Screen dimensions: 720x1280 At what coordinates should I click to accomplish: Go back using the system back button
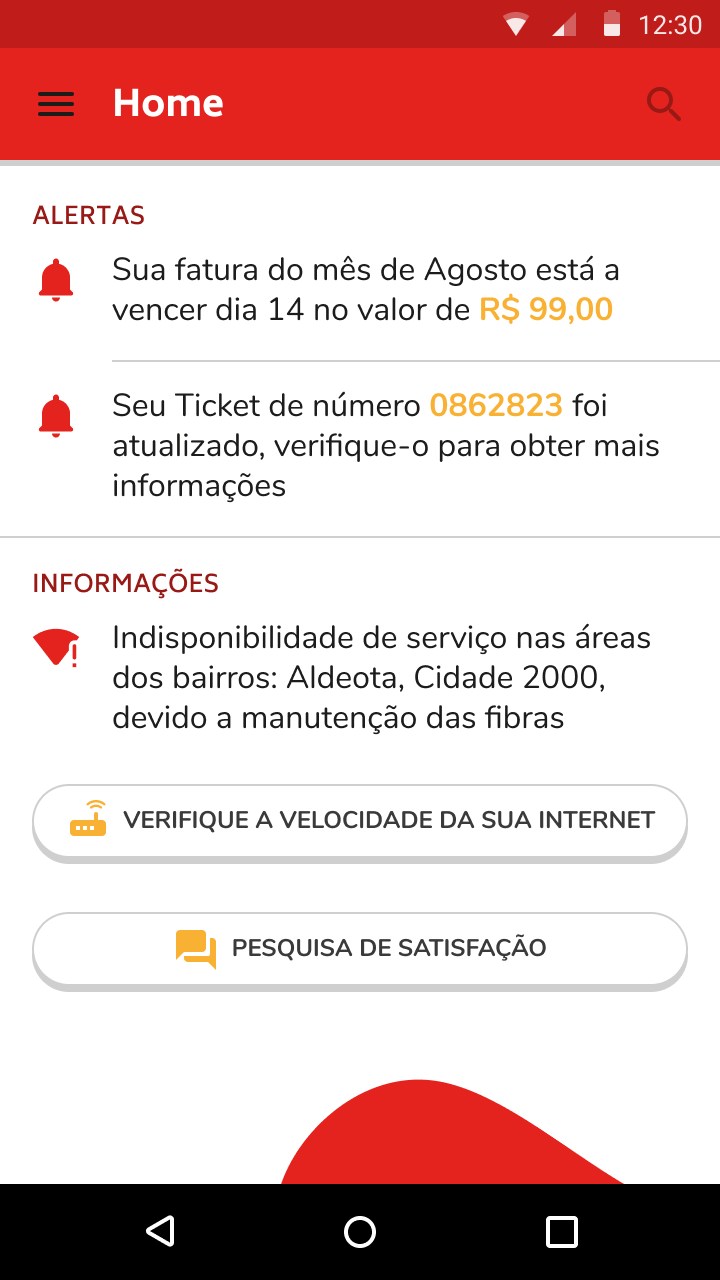pos(160,1231)
